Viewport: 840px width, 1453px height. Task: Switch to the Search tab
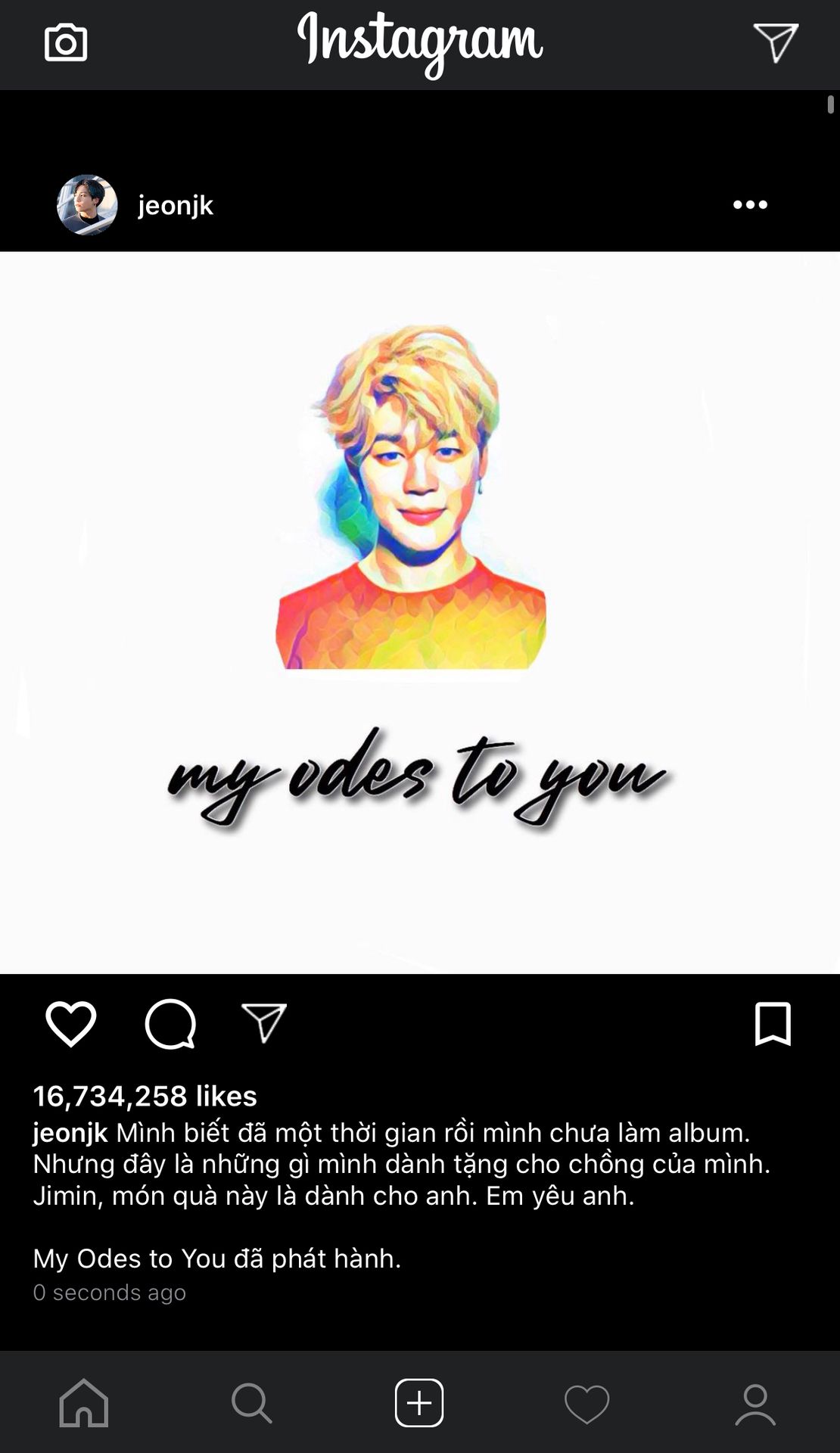(251, 1403)
